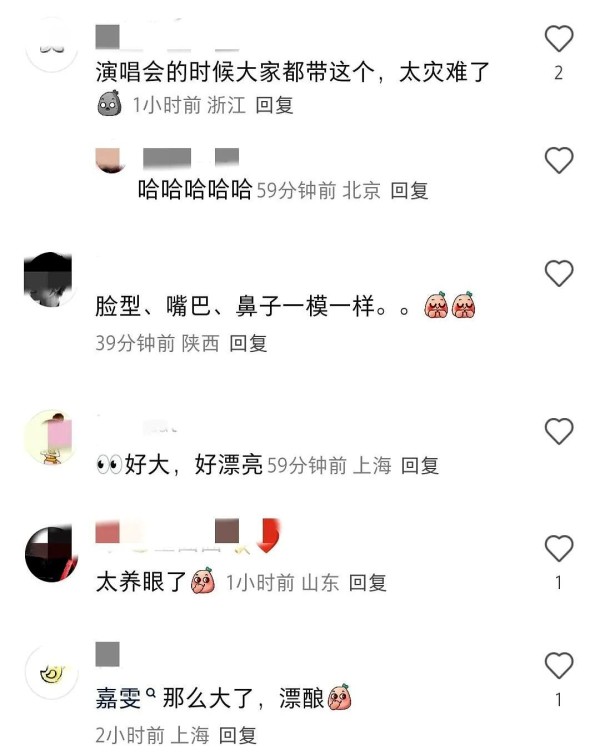Like the comment "太养眼了"
Screen dimensions: 600x755
click(x=558, y=548)
